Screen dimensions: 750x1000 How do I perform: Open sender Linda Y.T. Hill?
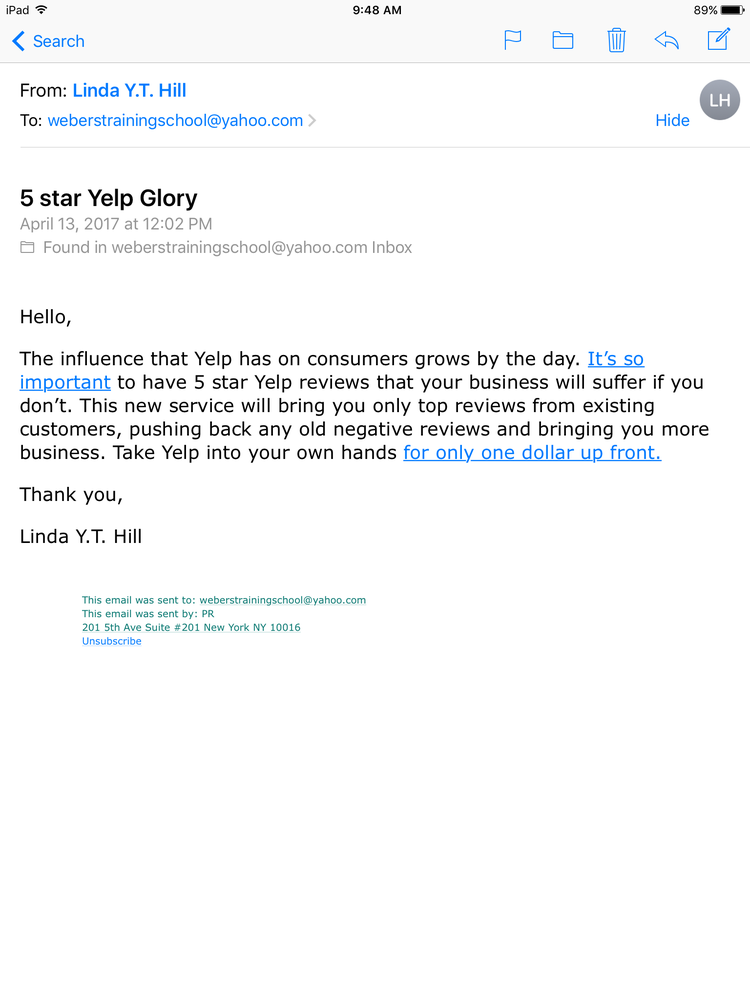coord(129,91)
